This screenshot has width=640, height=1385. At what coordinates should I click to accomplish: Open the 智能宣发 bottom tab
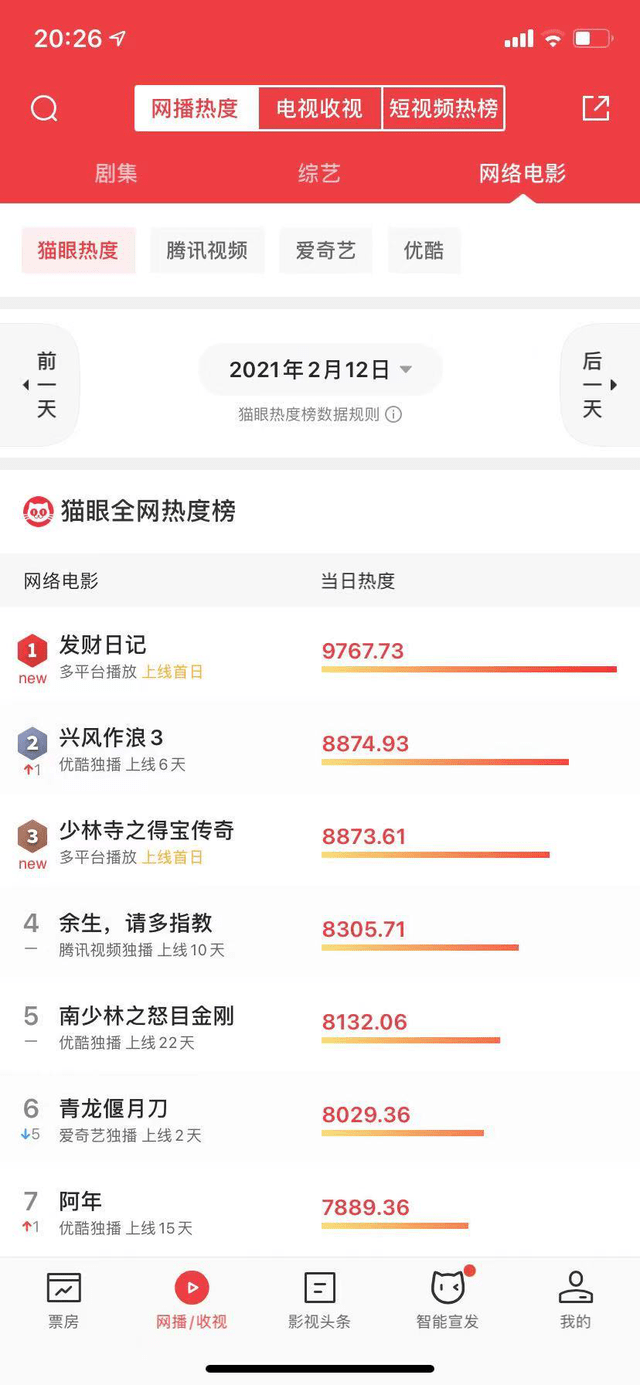[448, 1300]
